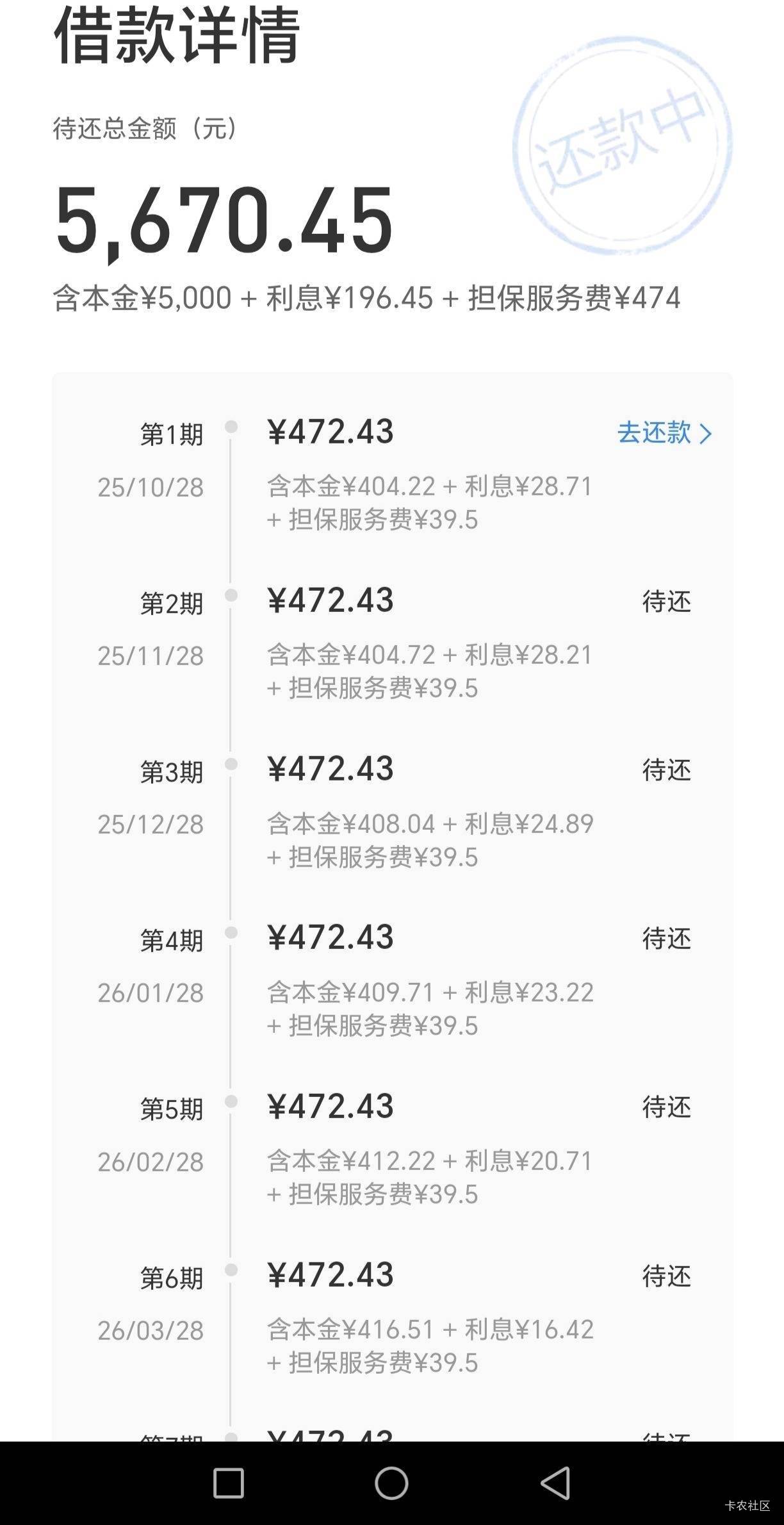
Task: Go back with the system back button
Action: click(555, 1483)
